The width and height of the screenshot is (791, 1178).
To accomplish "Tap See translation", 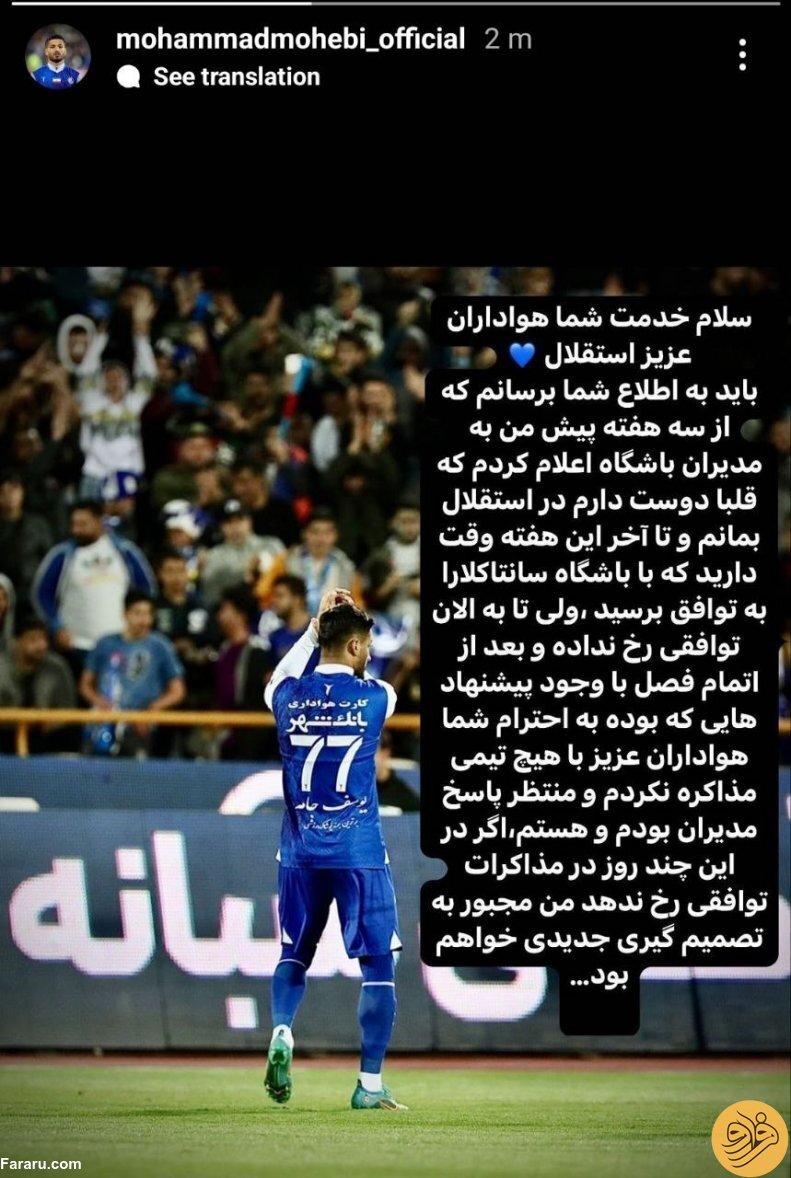I will point(235,77).
